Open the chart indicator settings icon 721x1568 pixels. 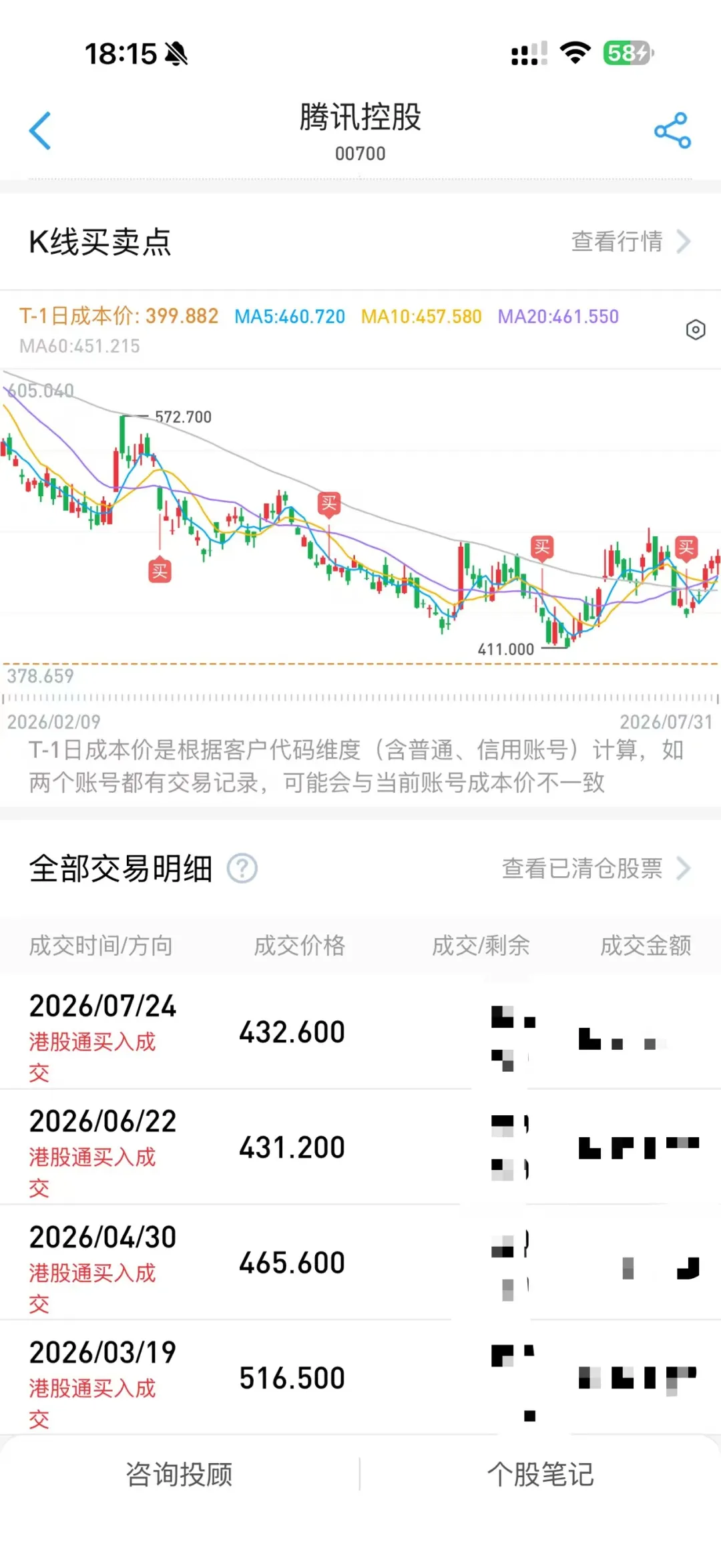click(x=696, y=330)
